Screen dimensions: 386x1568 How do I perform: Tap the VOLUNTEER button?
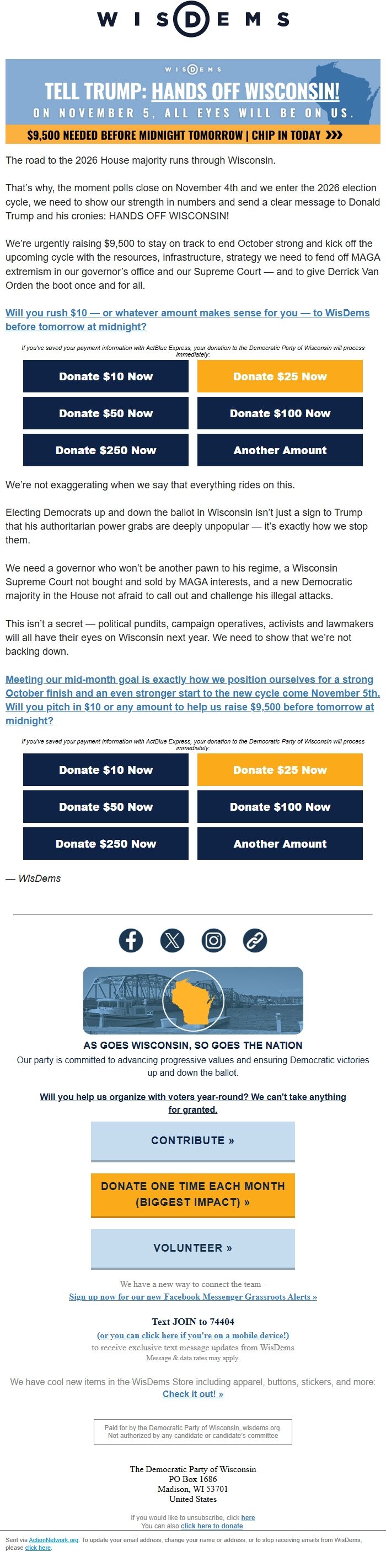pyautogui.click(x=192, y=1248)
